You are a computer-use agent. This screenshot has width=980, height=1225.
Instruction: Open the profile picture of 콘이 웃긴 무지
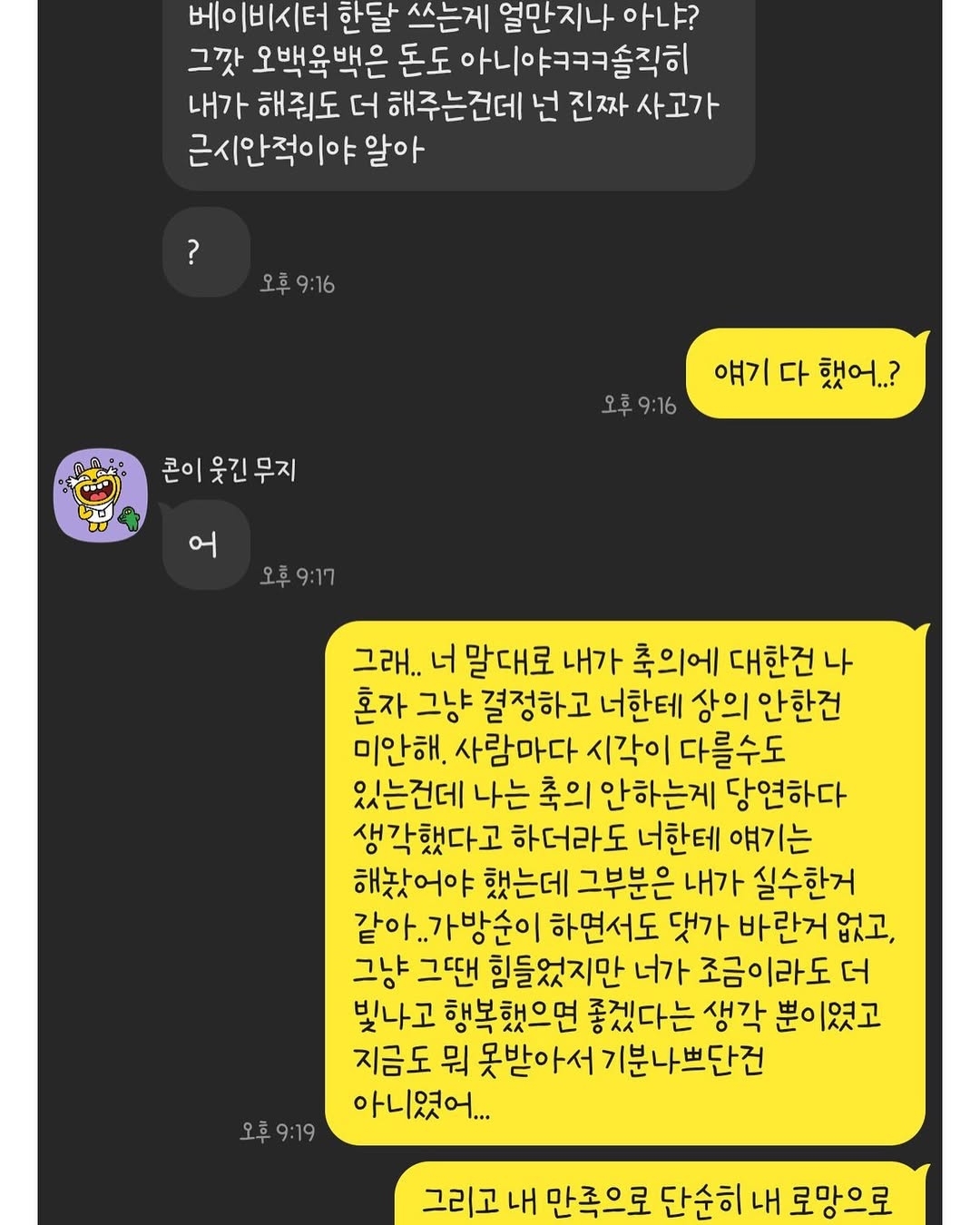[x=101, y=495]
